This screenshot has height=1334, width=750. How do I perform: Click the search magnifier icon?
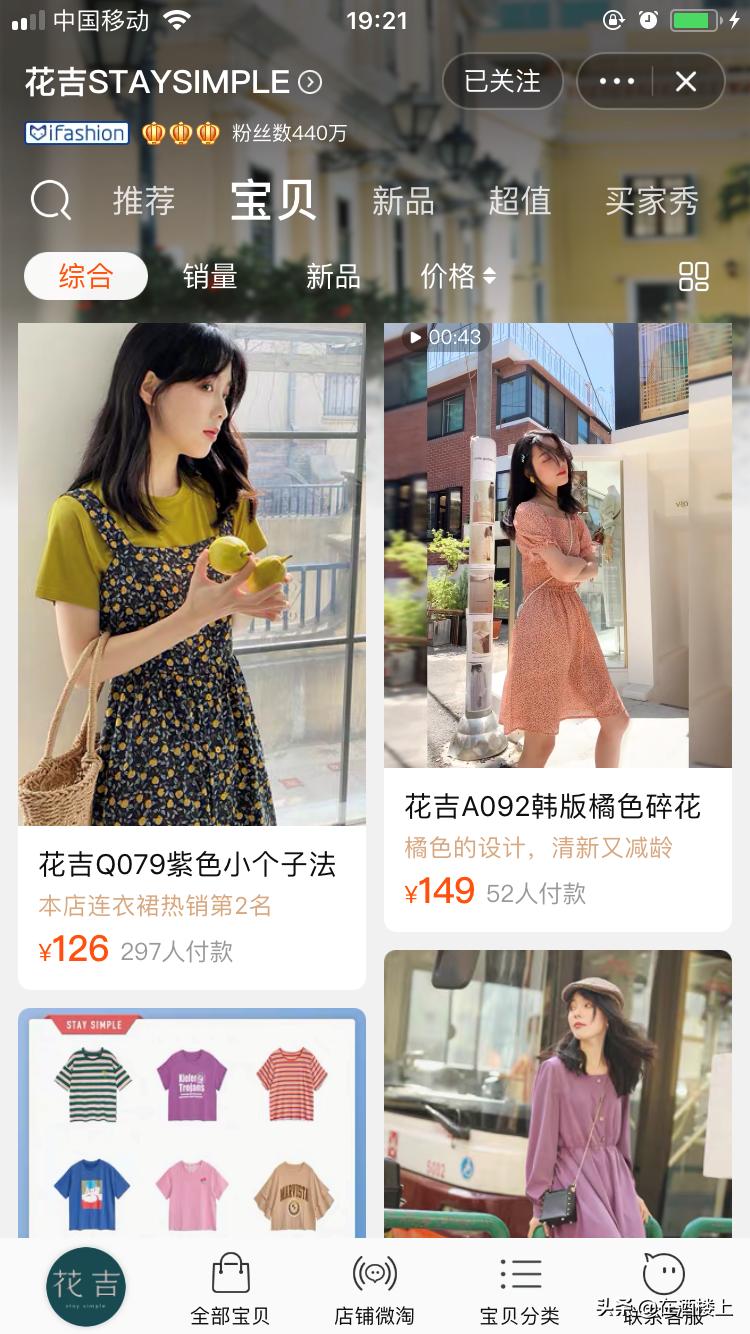50,200
